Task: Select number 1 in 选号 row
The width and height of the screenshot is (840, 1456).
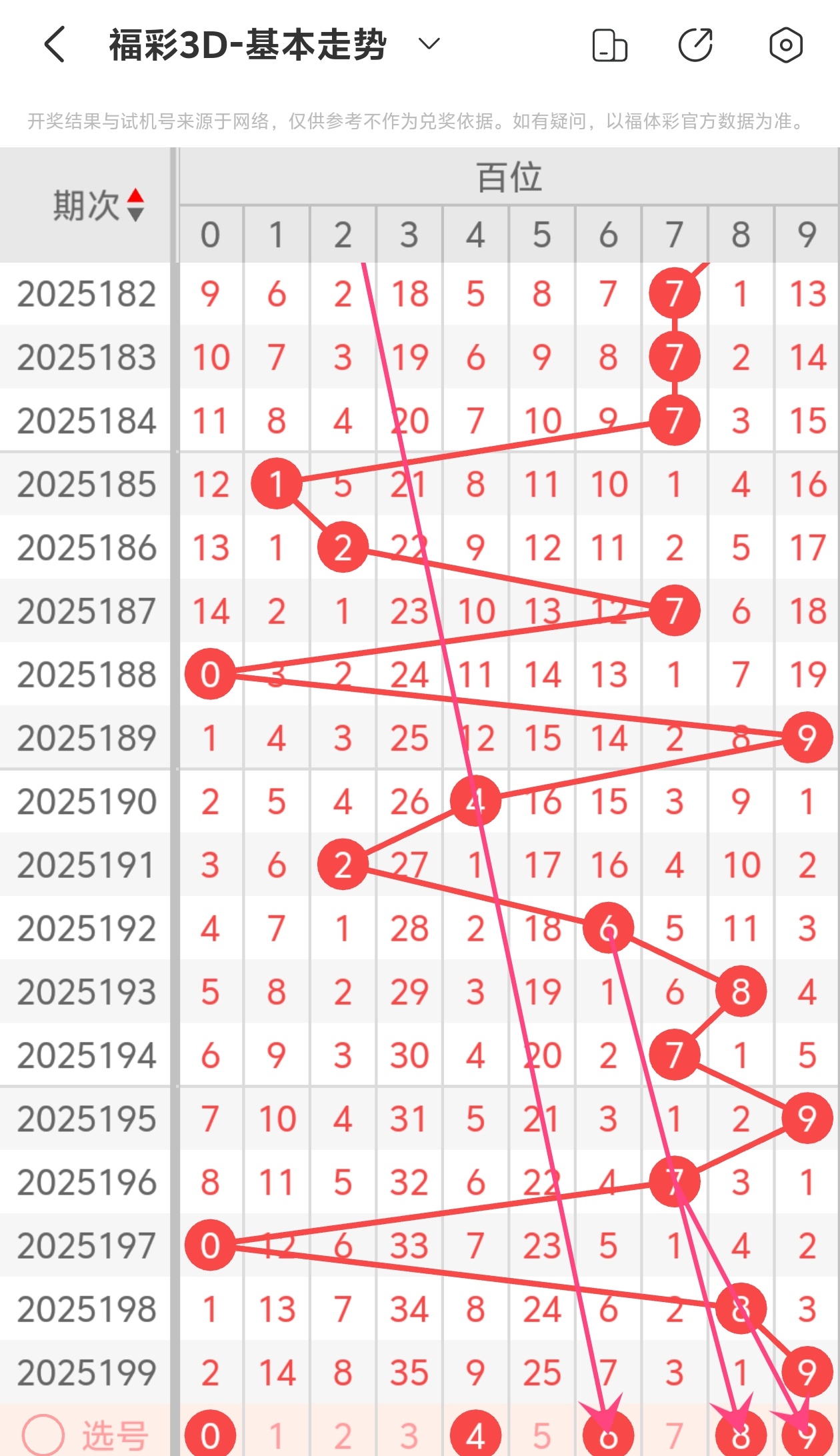Action: tap(277, 1435)
